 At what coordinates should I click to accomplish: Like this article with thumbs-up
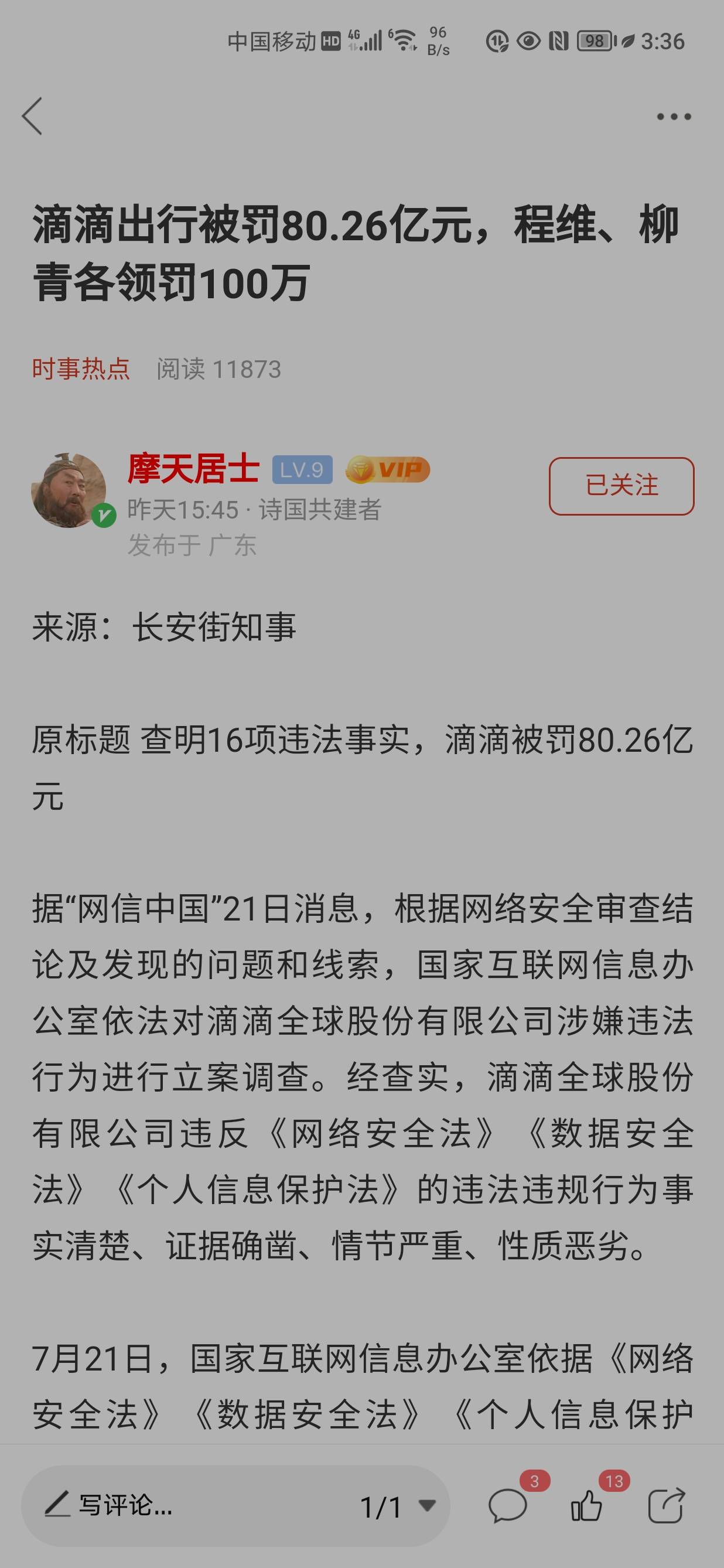586,1507
